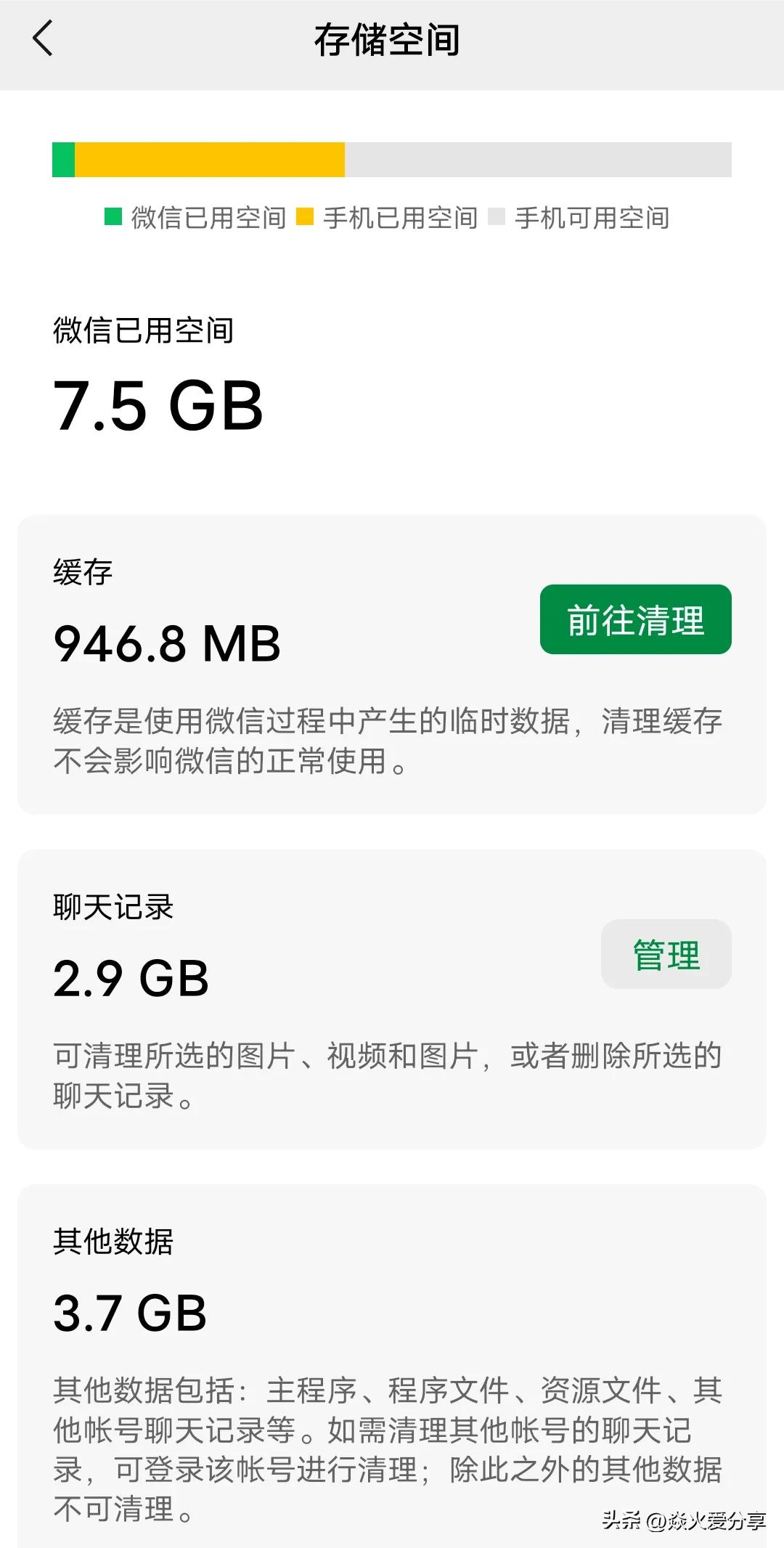Screen dimensions: 784x1548
Task: Tap the 7.5 GB WeChat usage value
Action: pyautogui.click(x=160, y=407)
